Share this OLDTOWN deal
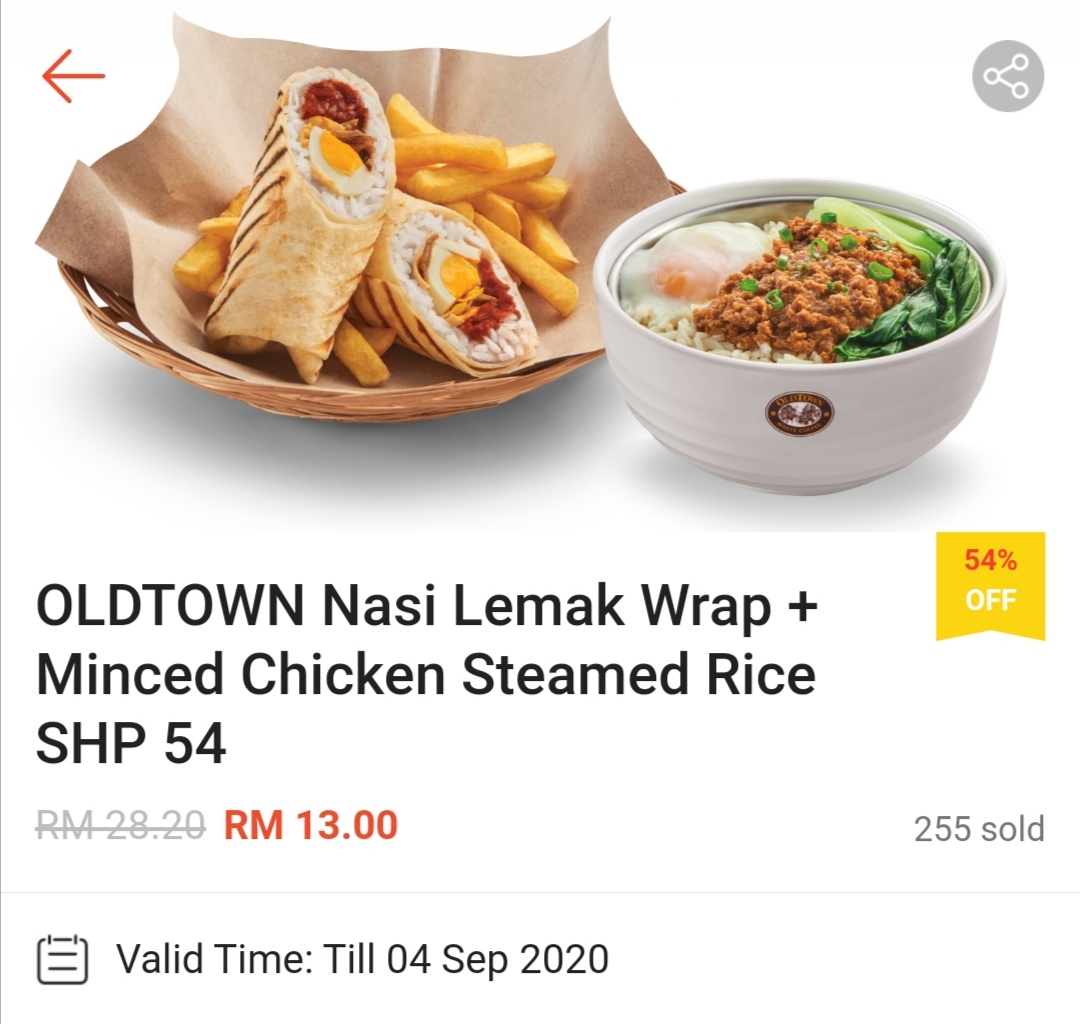Viewport: 1080px width, 1024px height. (1007, 77)
